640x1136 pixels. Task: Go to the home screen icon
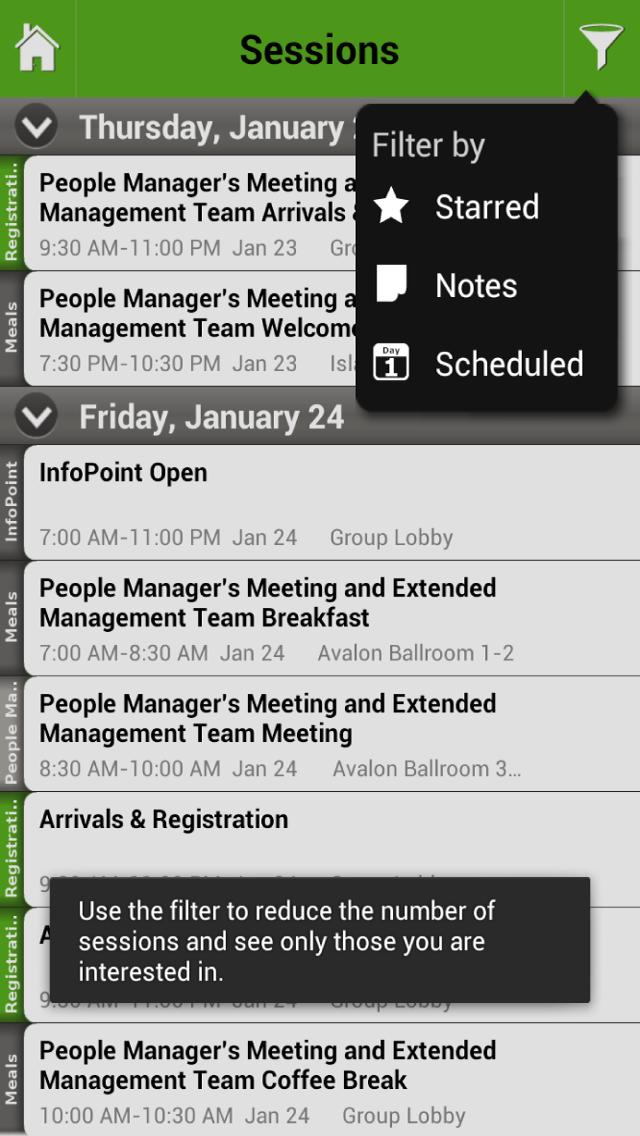[x=37, y=48]
